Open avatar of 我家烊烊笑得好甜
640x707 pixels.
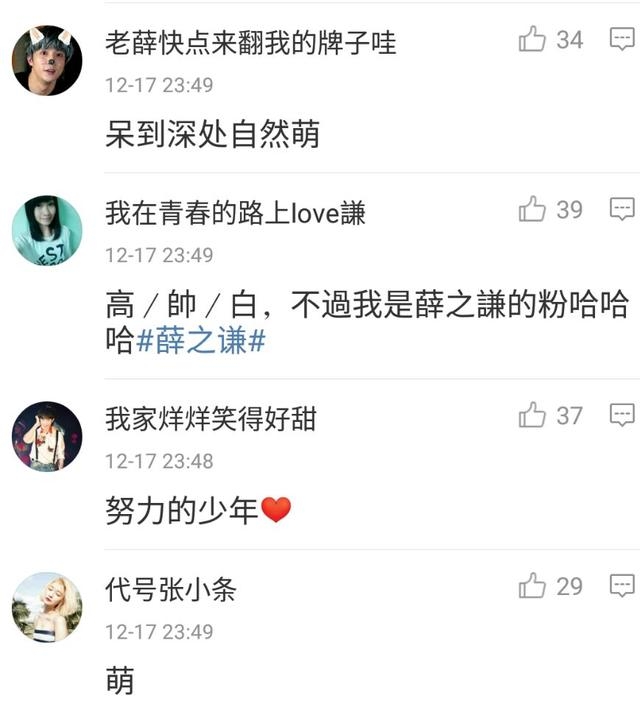coord(47,436)
